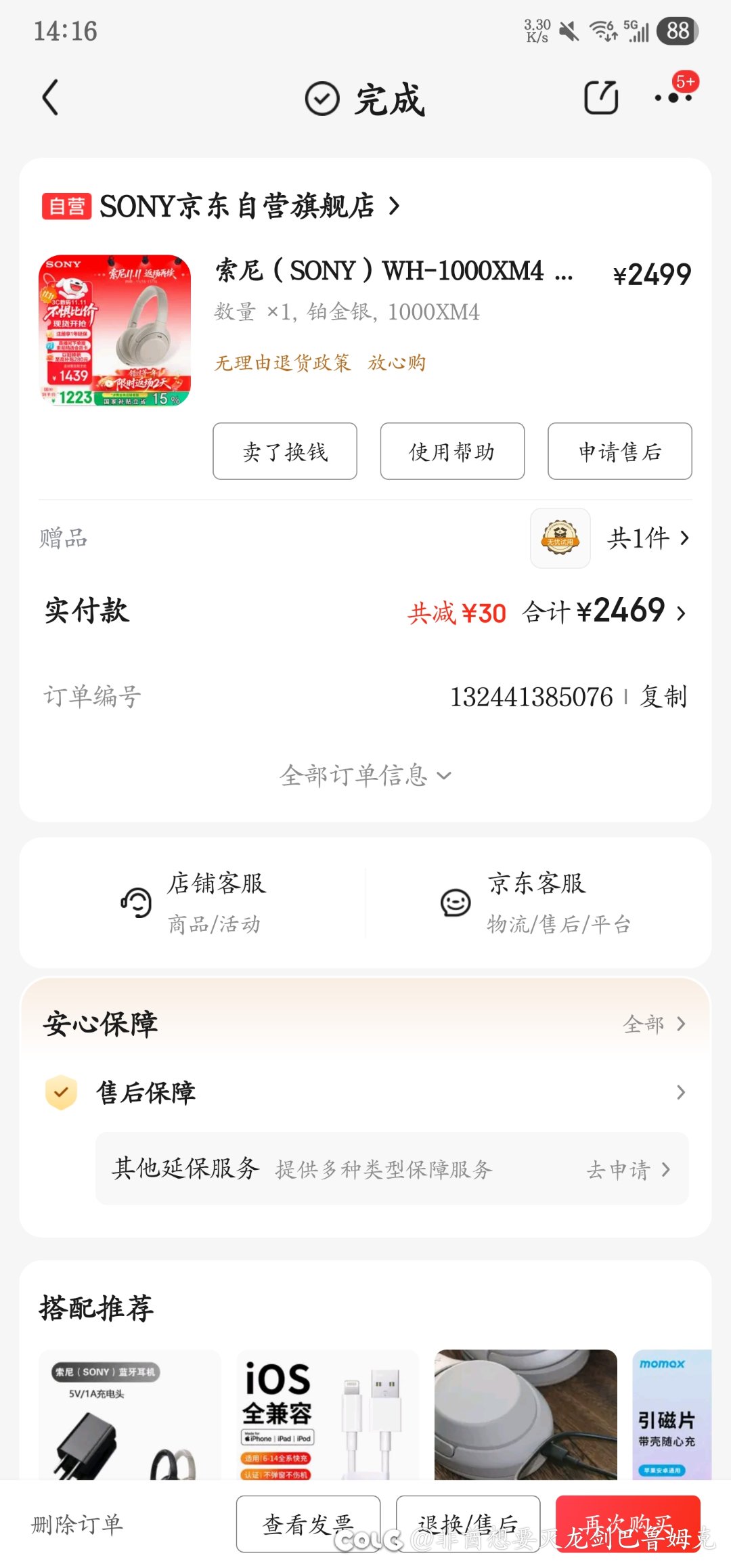The height and width of the screenshot is (1568, 731).
Task: Open the 实付款 payment details
Action: (604, 612)
